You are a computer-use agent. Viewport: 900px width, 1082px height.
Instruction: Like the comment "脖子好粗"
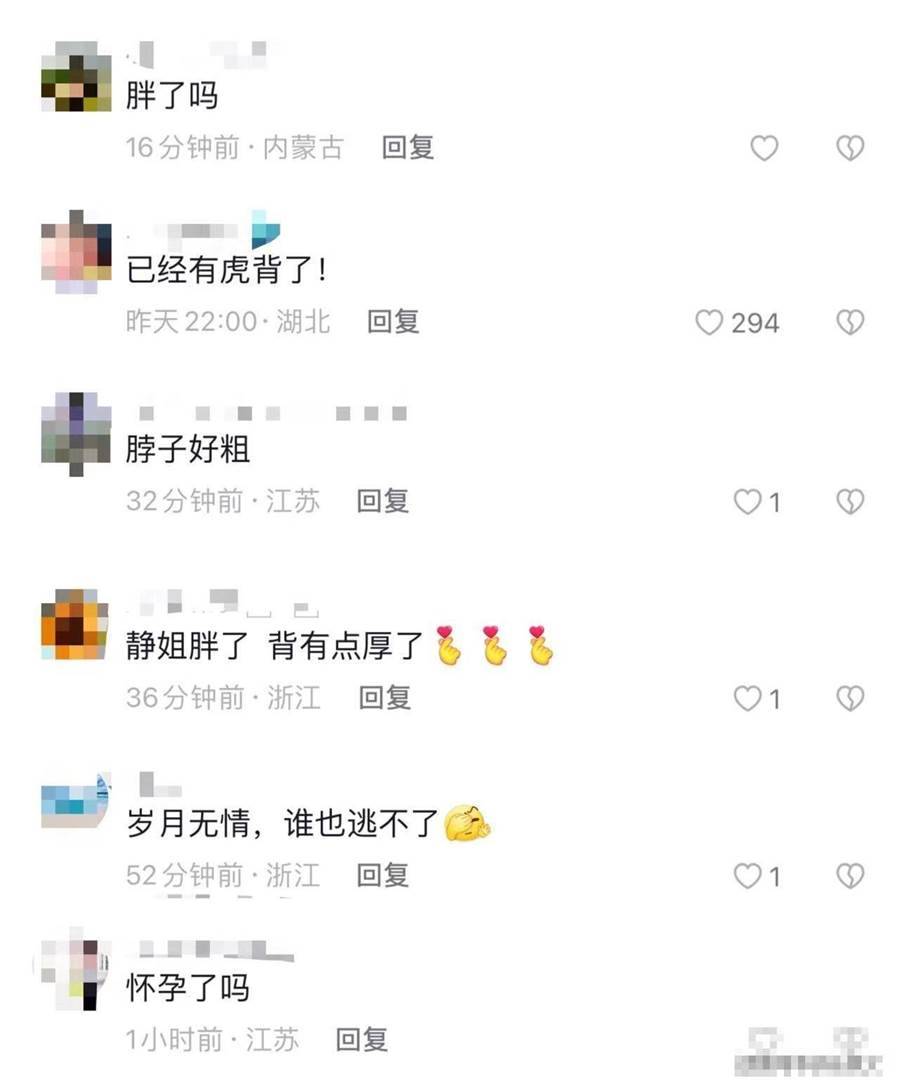point(747,501)
